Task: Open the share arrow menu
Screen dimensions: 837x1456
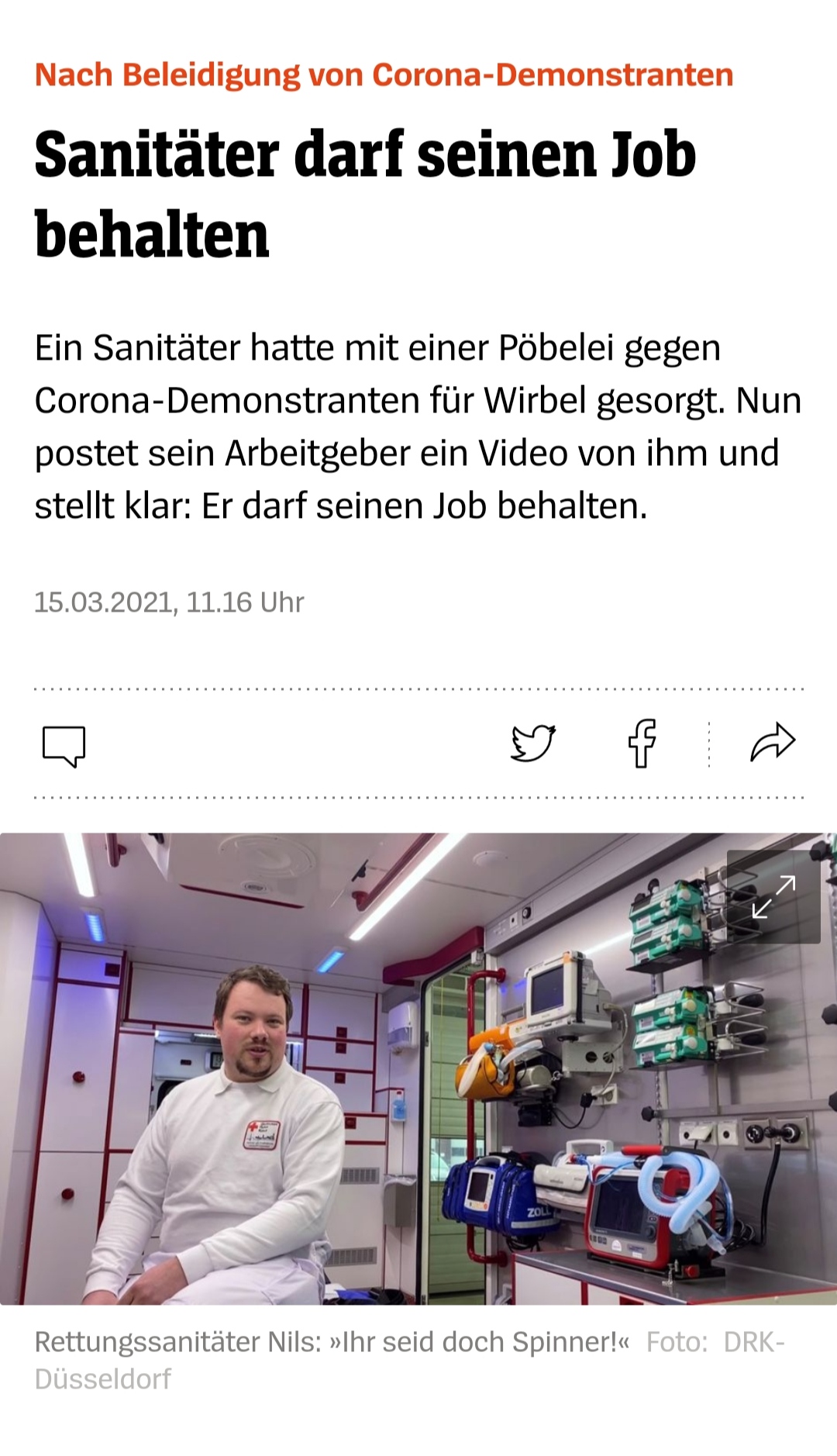Action: (x=773, y=744)
